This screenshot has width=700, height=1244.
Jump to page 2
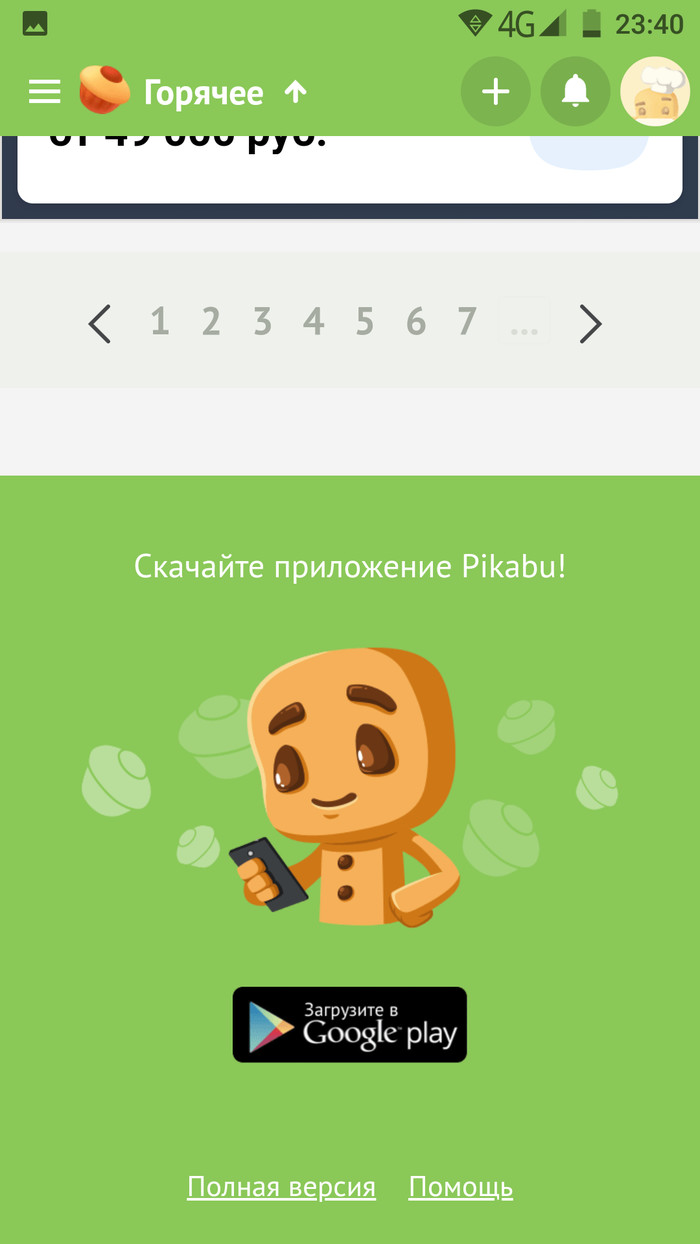click(211, 322)
